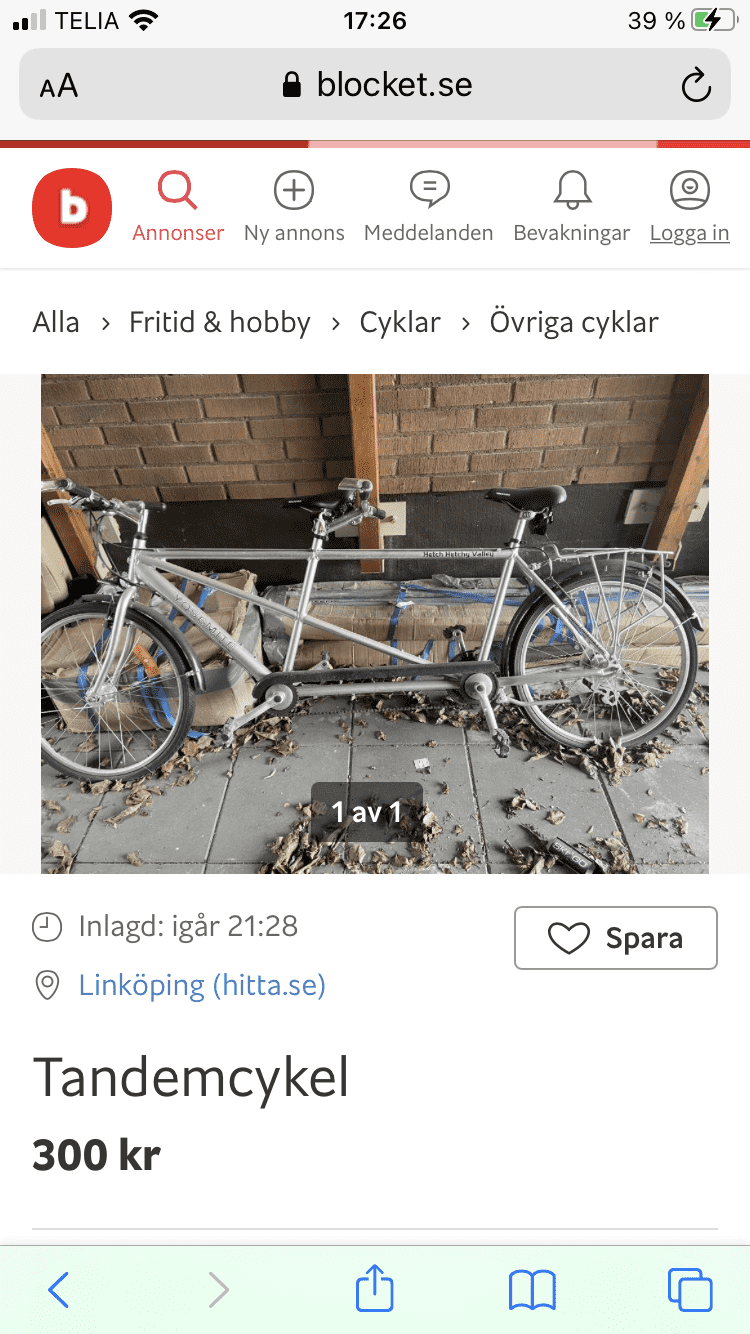
Task: Go to the Alla breadcrumb
Action: (x=56, y=322)
